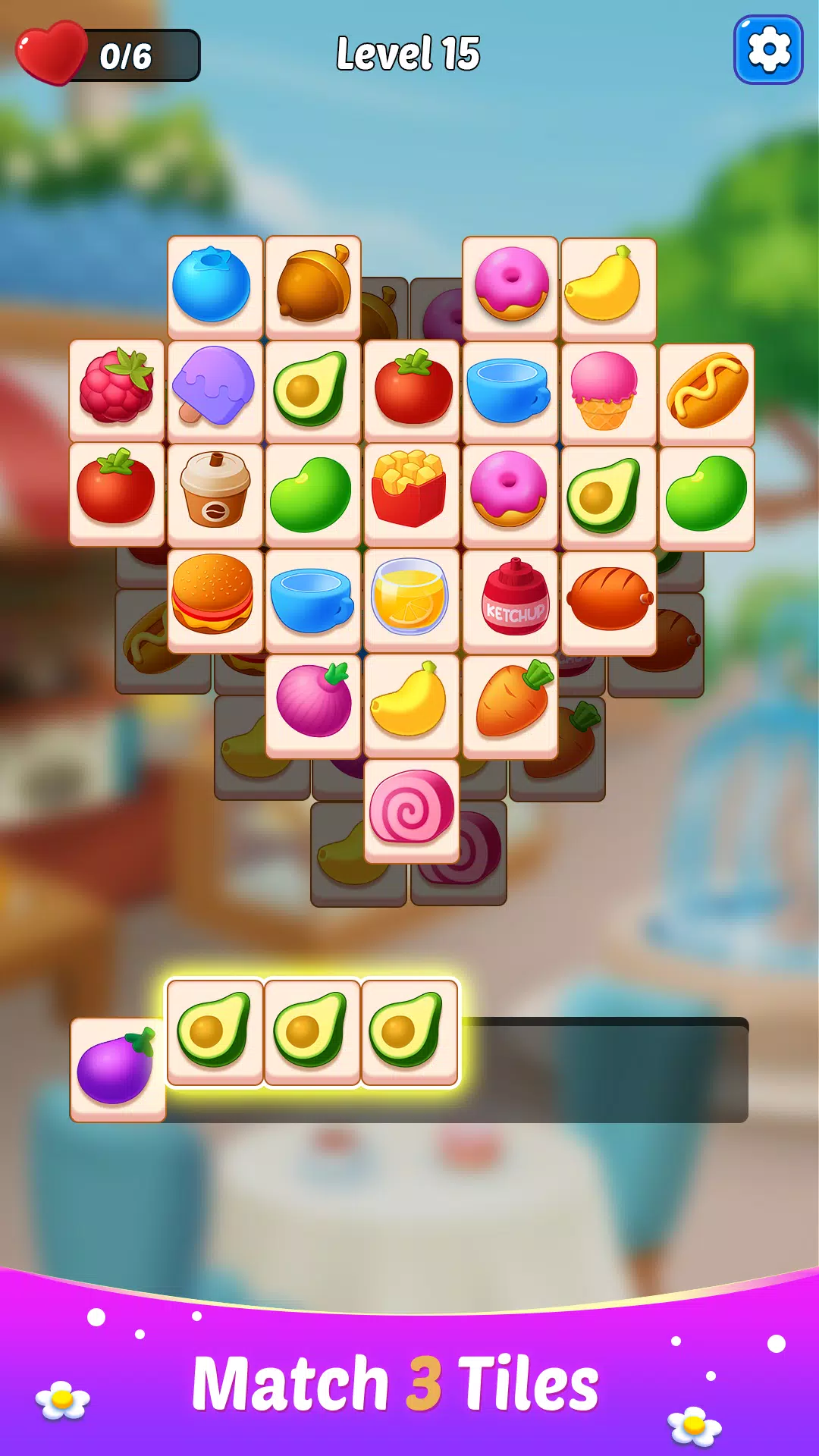
Task: Open the settings gear
Action: (x=768, y=50)
